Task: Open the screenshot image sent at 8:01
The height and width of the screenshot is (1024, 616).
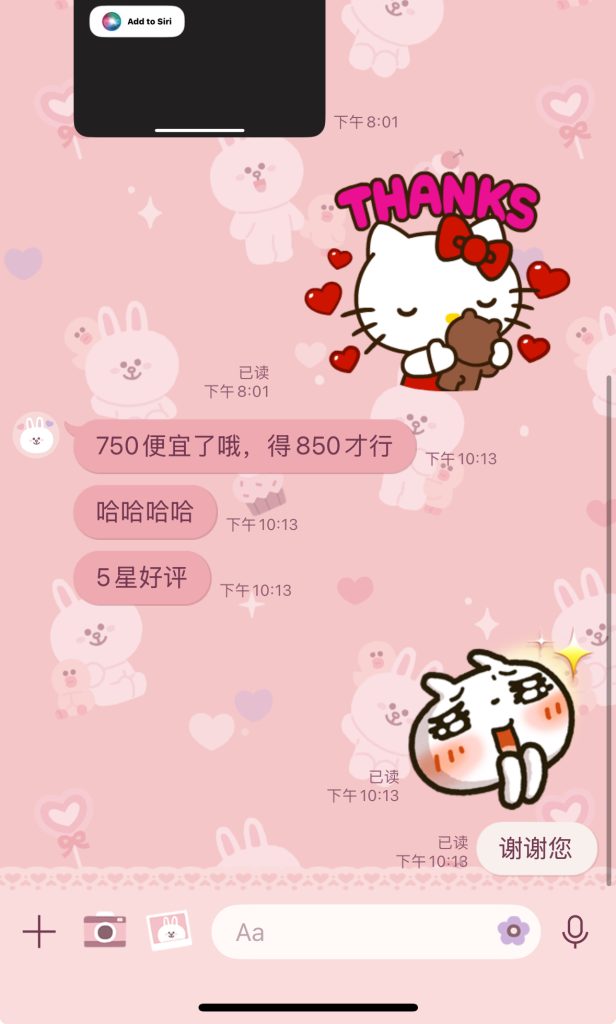Action: click(x=199, y=70)
